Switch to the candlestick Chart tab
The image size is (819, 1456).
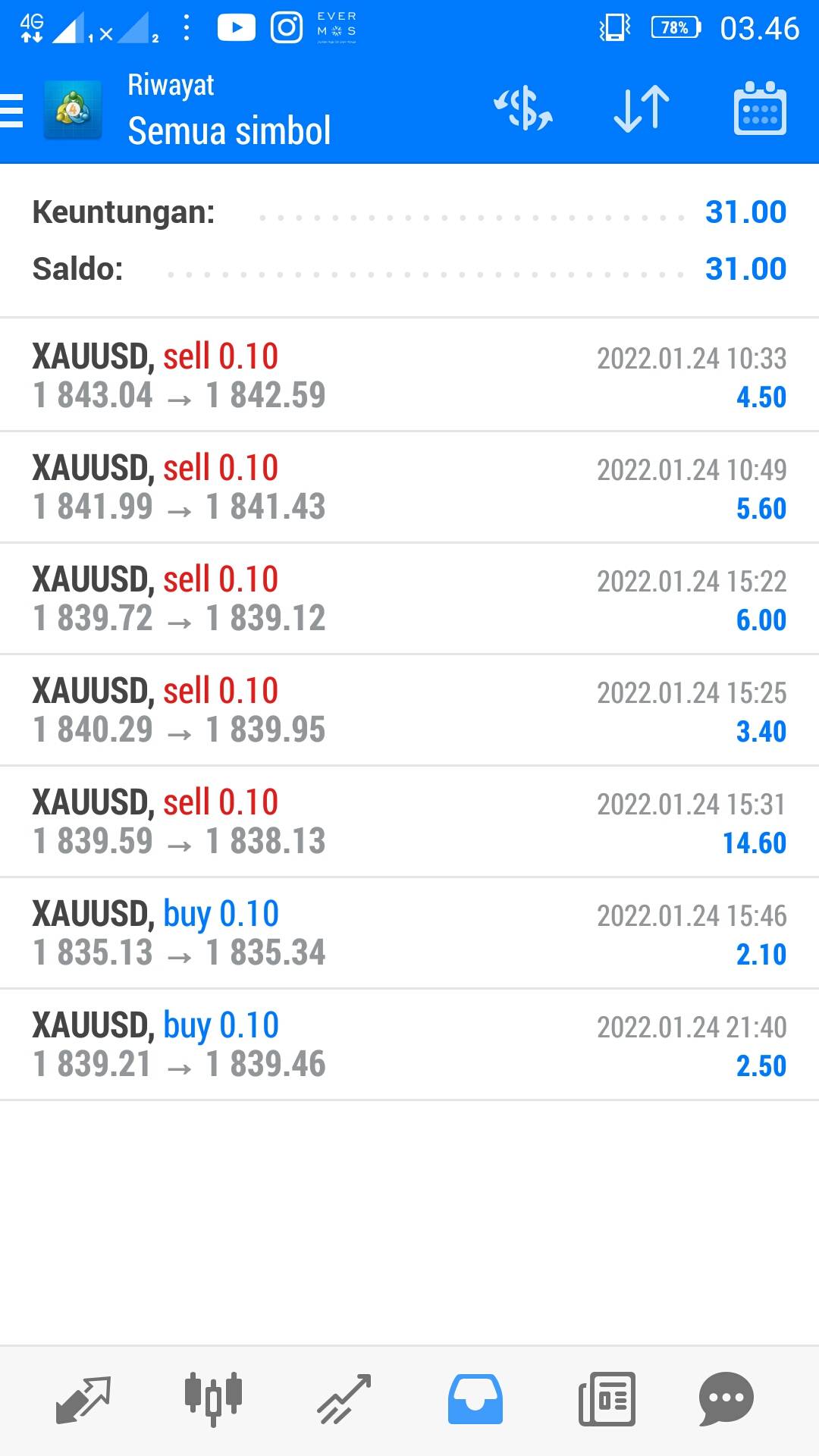pyautogui.click(x=213, y=1399)
